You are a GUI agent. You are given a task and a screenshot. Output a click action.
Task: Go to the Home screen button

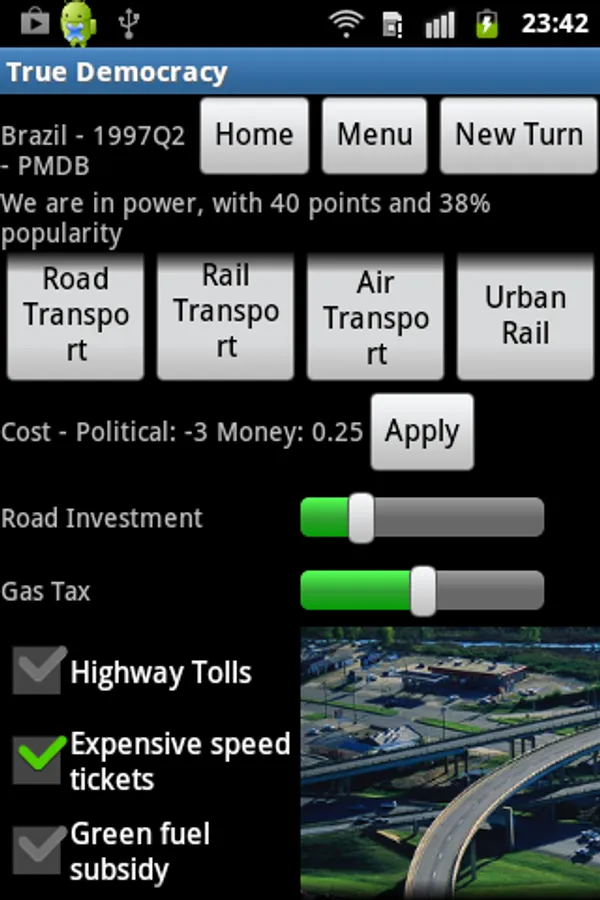pyautogui.click(x=254, y=135)
